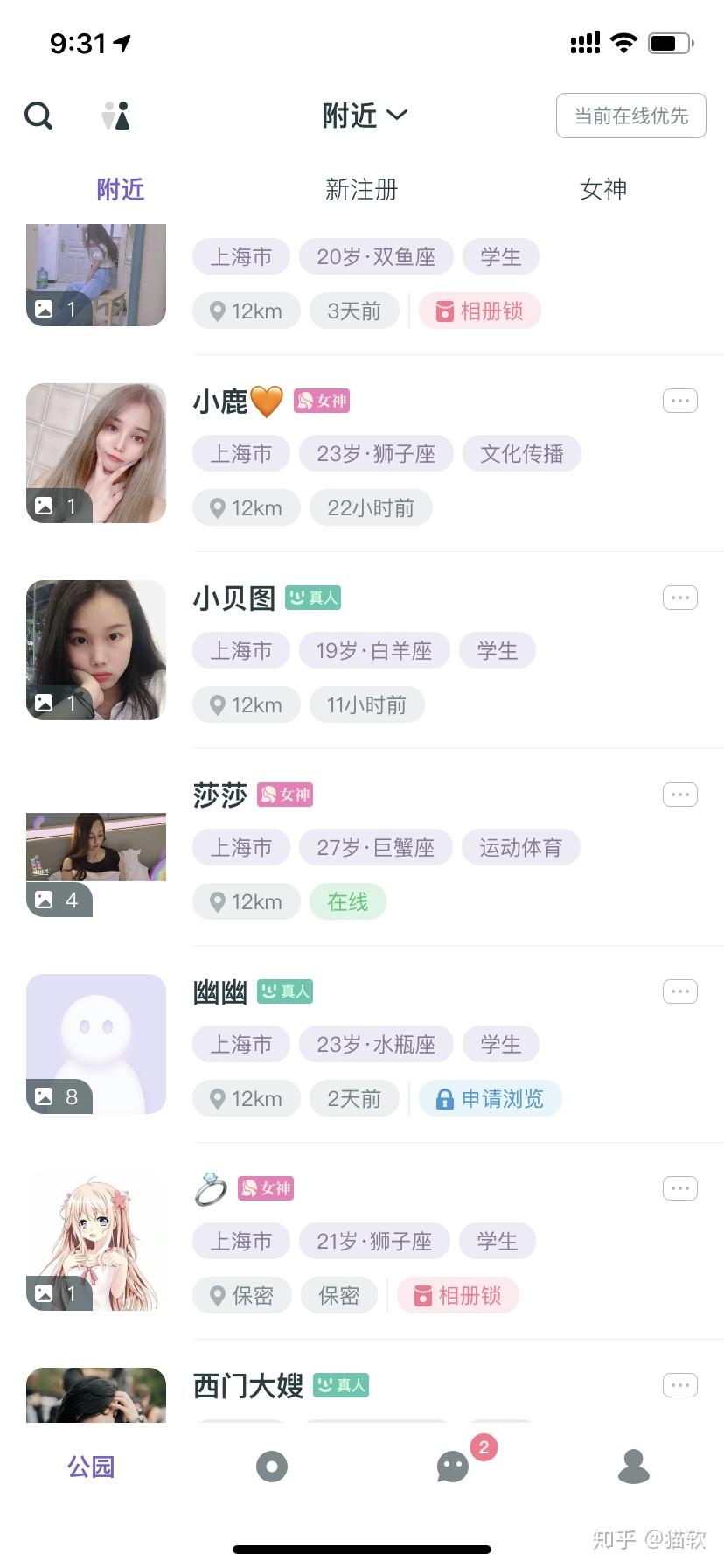Open the more options menu on 西门大嫂's card
This screenshot has height=1568, width=724.
[679, 1385]
